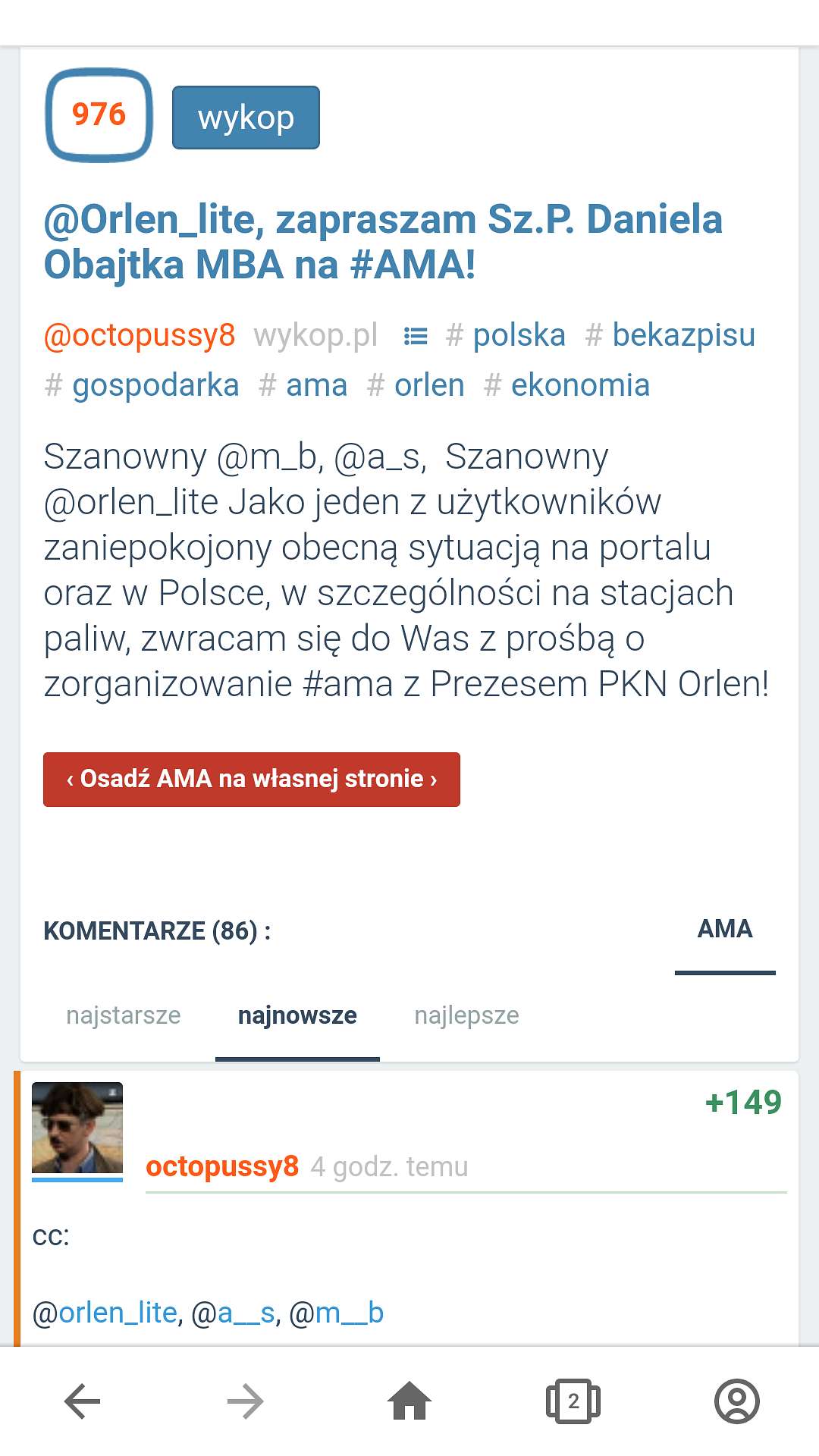Viewport: 819px width, 1456px height.
Task: Open the #polska tag
Action: click(x=506, y=335)
